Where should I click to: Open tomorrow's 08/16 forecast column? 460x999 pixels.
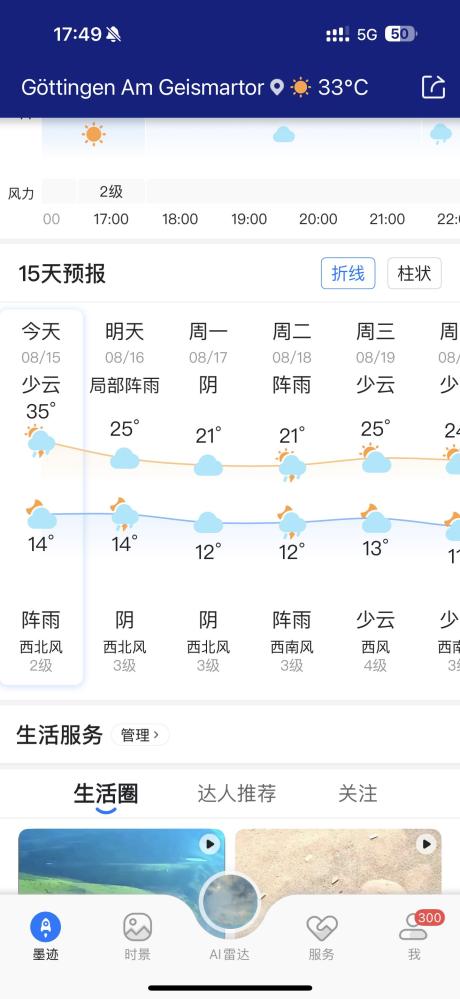point(124,497)
